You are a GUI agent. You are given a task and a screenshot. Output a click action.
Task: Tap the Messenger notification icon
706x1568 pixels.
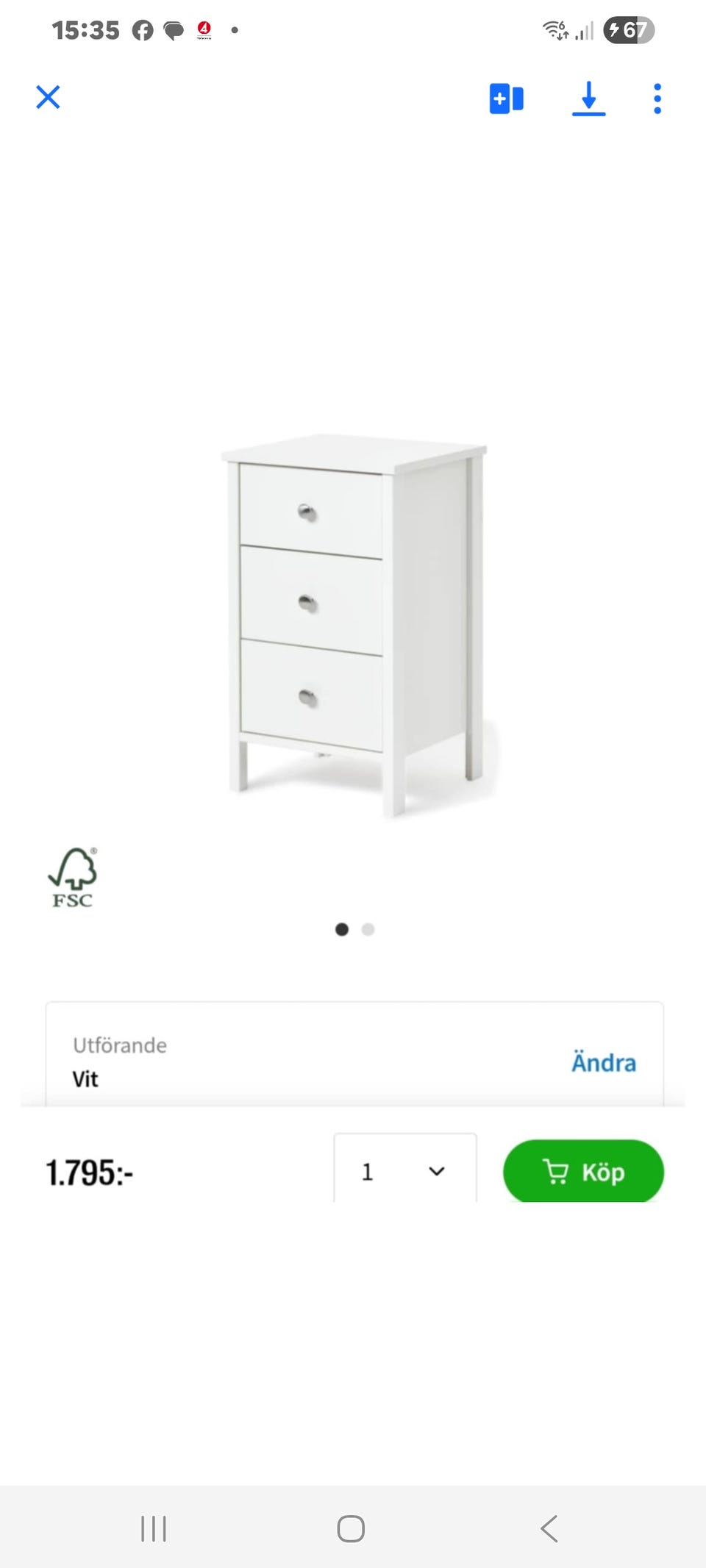[x=174, y=29]
